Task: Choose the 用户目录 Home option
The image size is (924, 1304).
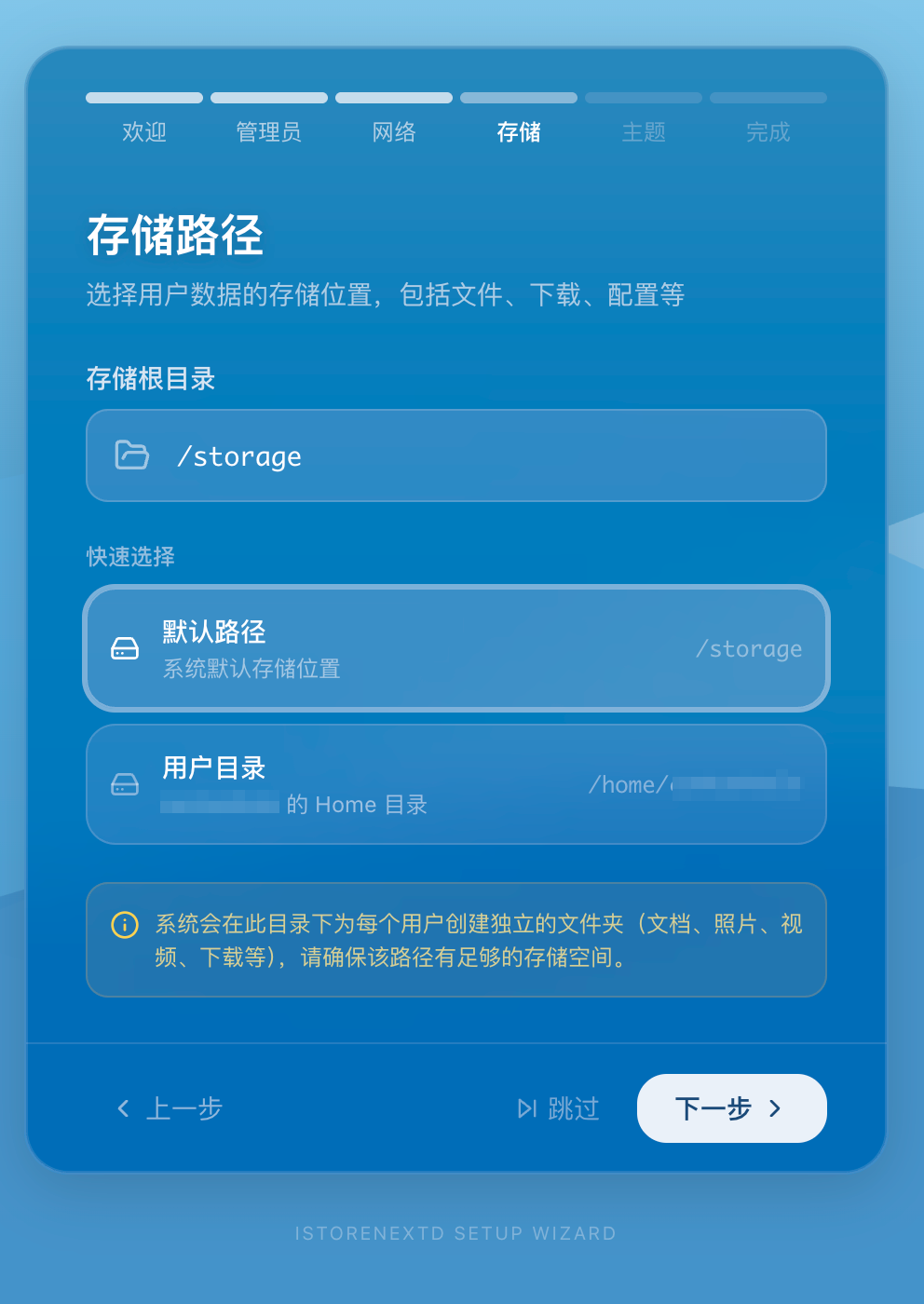Action: click(x=456, y=784)
